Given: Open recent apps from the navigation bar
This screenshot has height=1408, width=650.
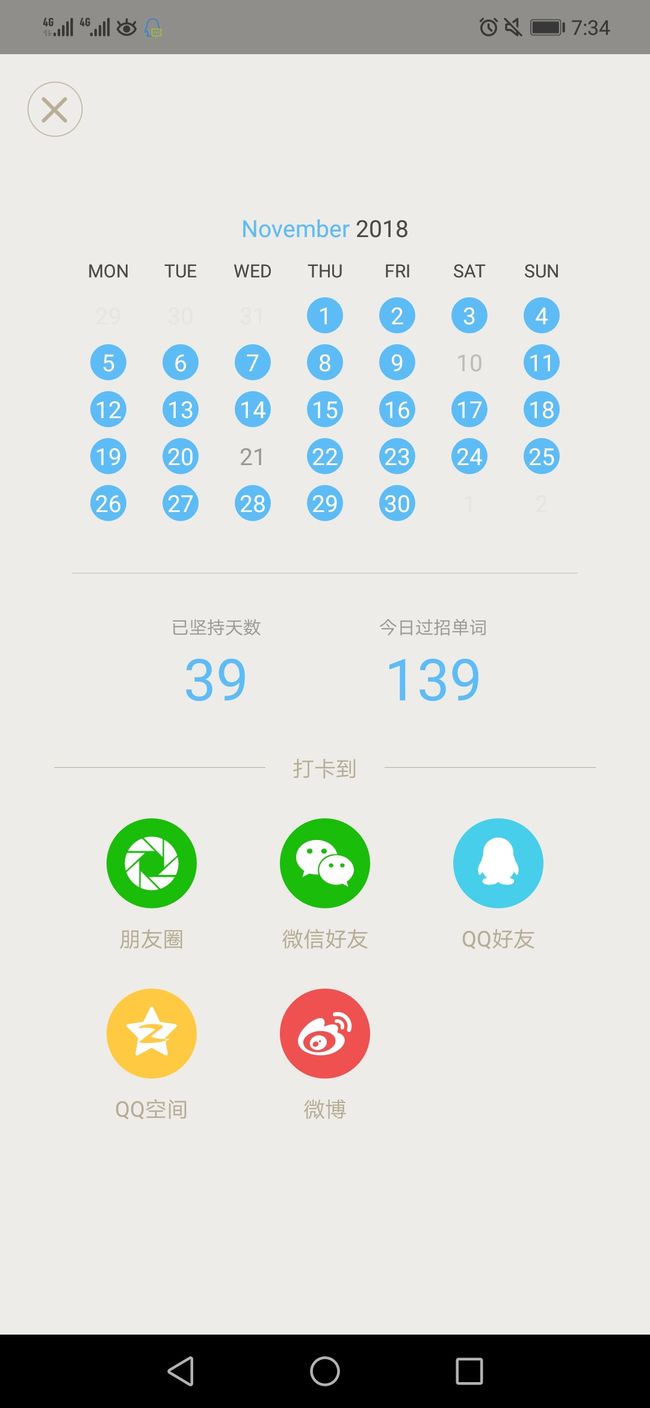Looking at the screenshot, I should 469,1371.
